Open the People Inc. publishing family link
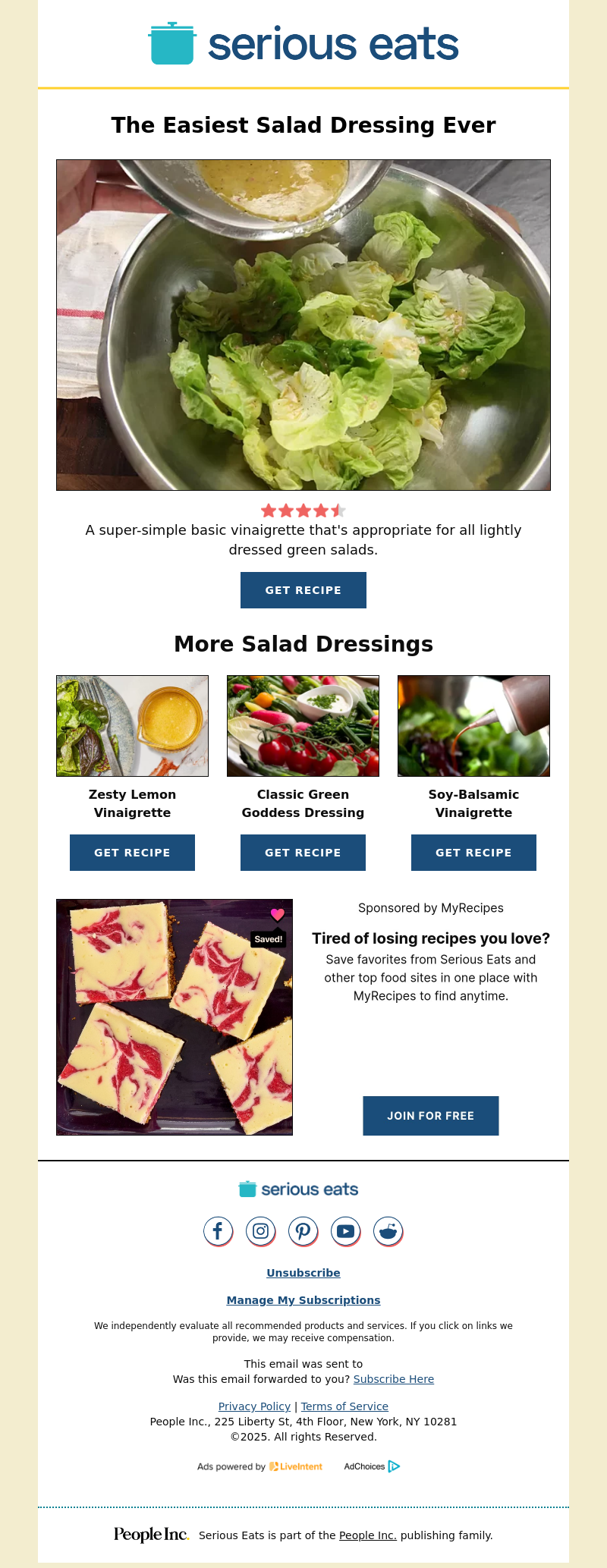Image resolution: width=607 pixels, height=1568 pixels. [x=367, y=1535]
